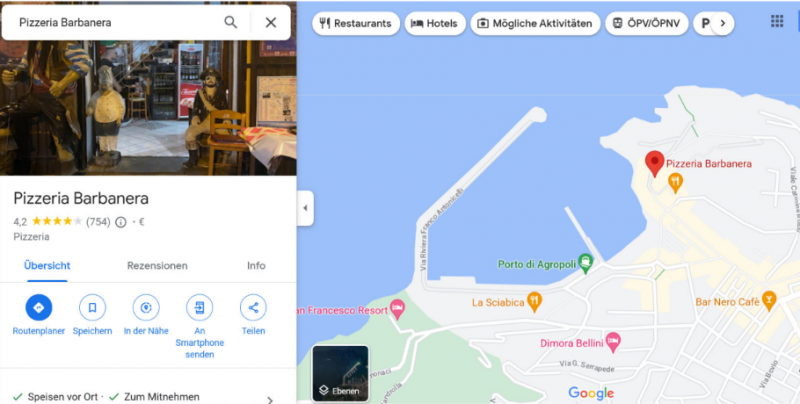Open the Google apps grid
The width and height of the screenshot is (800, 404).
(777, 21)
